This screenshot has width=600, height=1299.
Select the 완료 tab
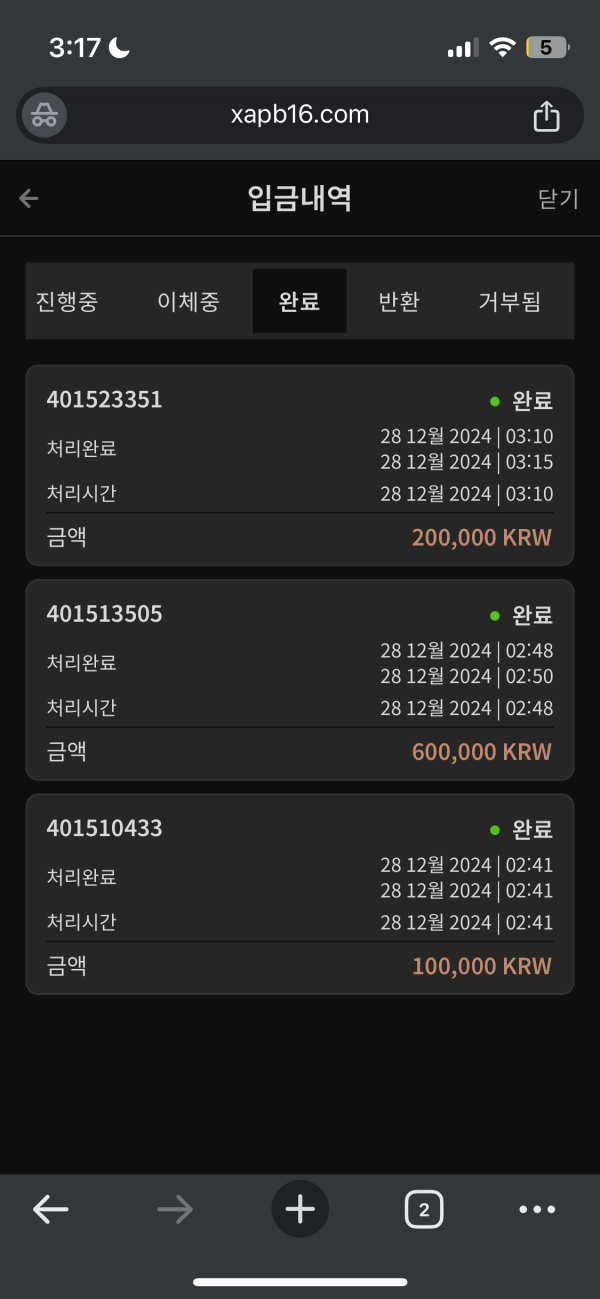[299, 301]
